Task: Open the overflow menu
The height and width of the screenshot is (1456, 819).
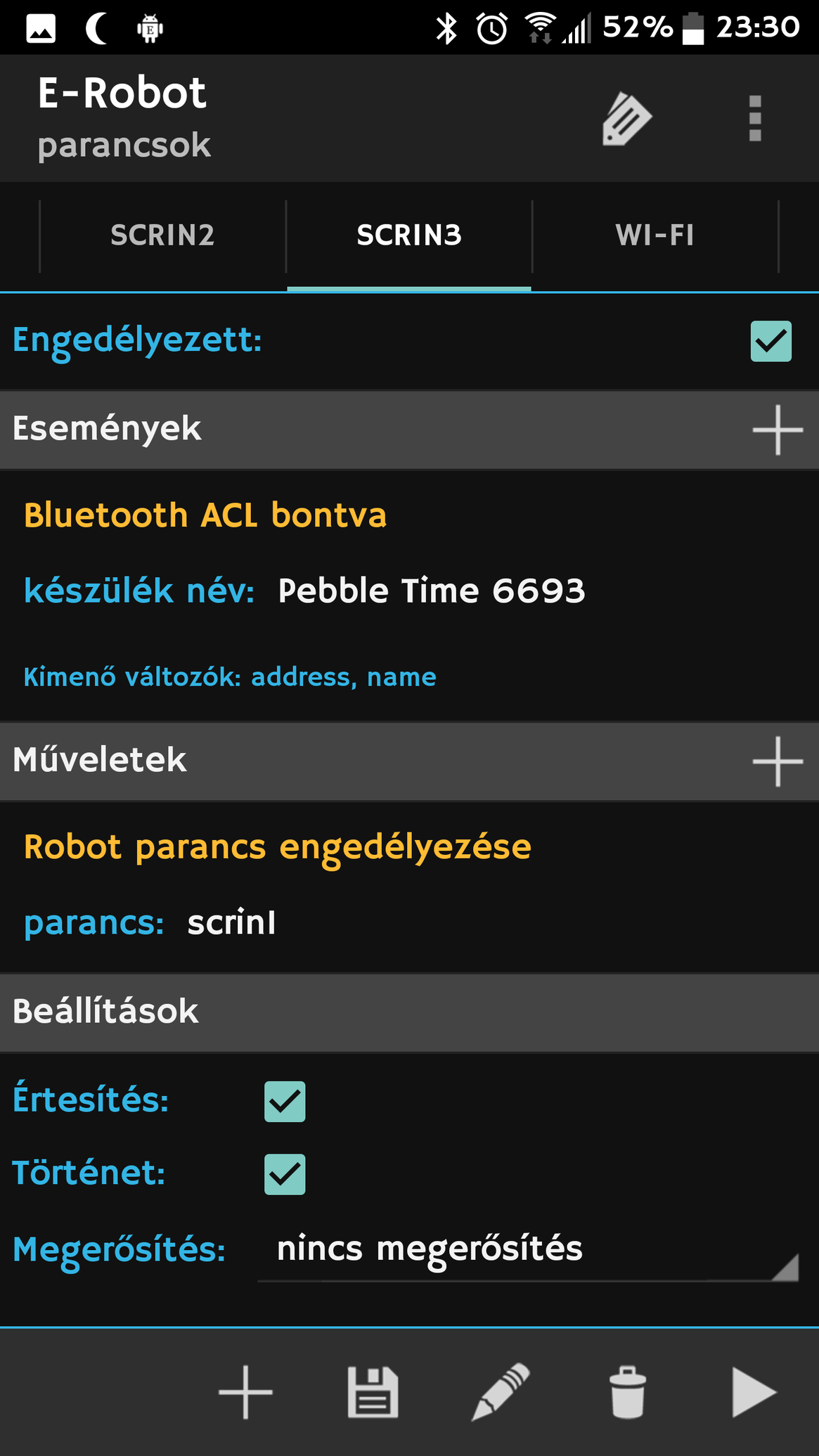Action: [x=754, y=119]
